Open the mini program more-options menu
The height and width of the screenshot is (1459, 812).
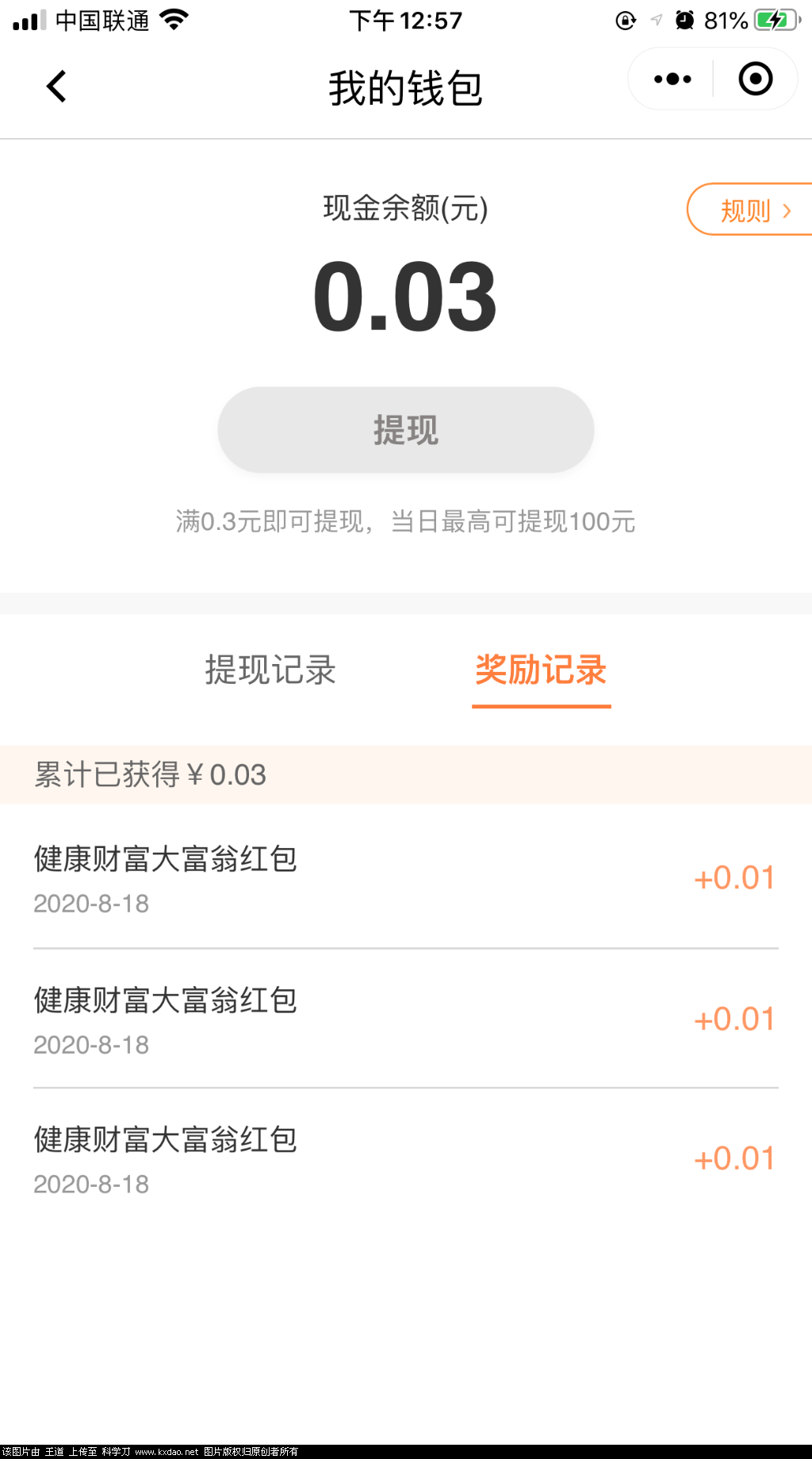tap(672, 79)
